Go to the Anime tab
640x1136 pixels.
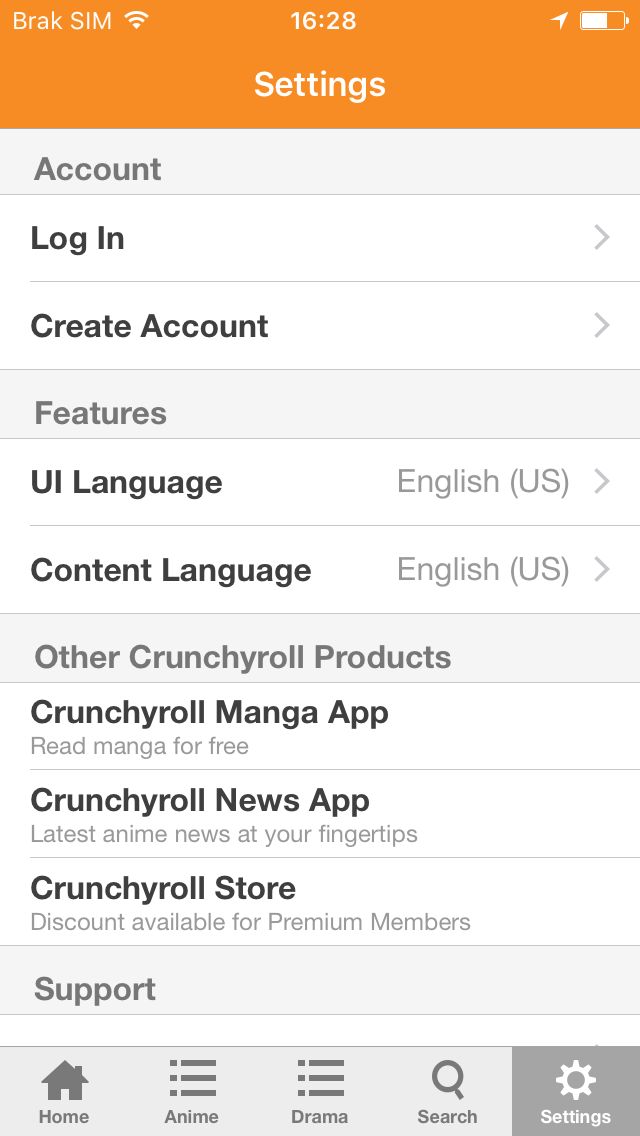(192, 1091)
